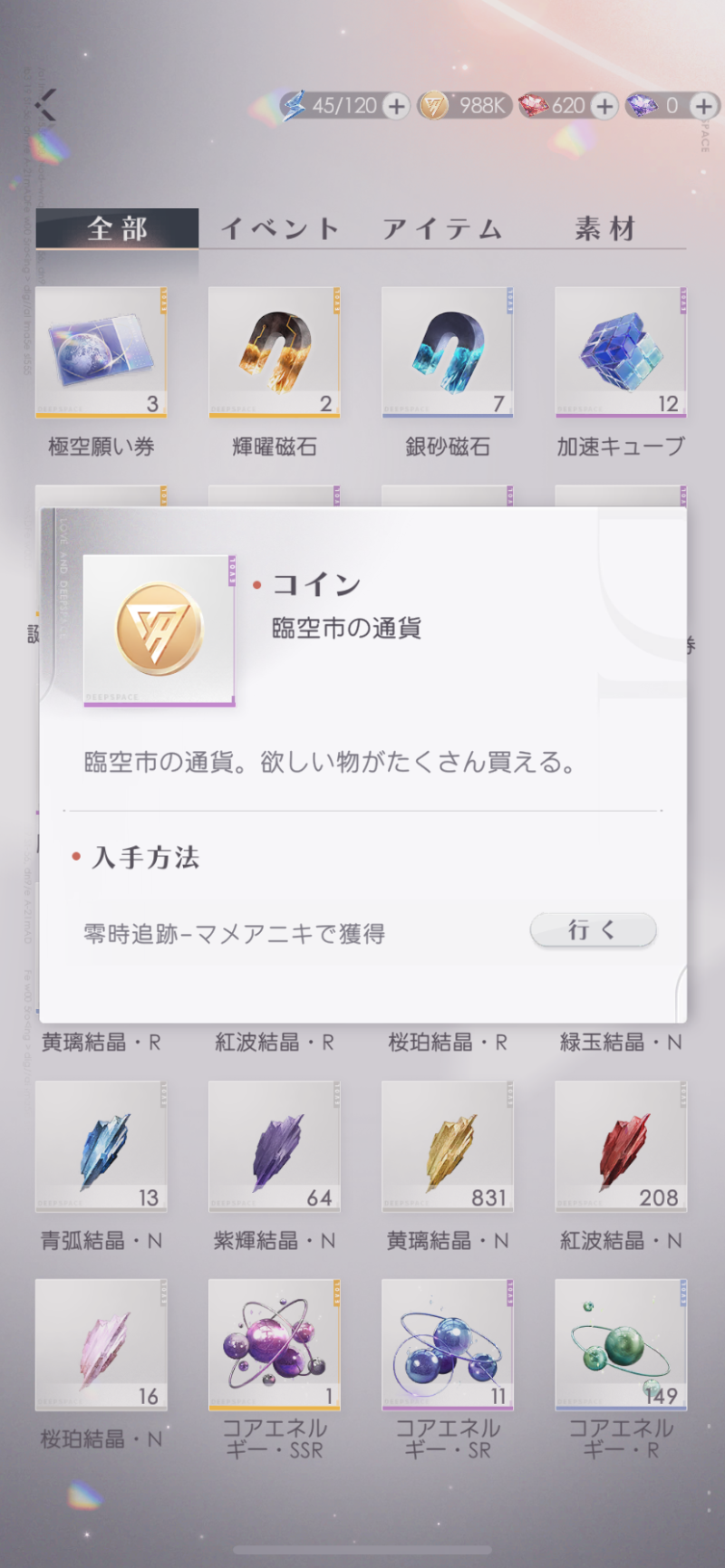Click the + beside the red gem currency

(604, 106)
